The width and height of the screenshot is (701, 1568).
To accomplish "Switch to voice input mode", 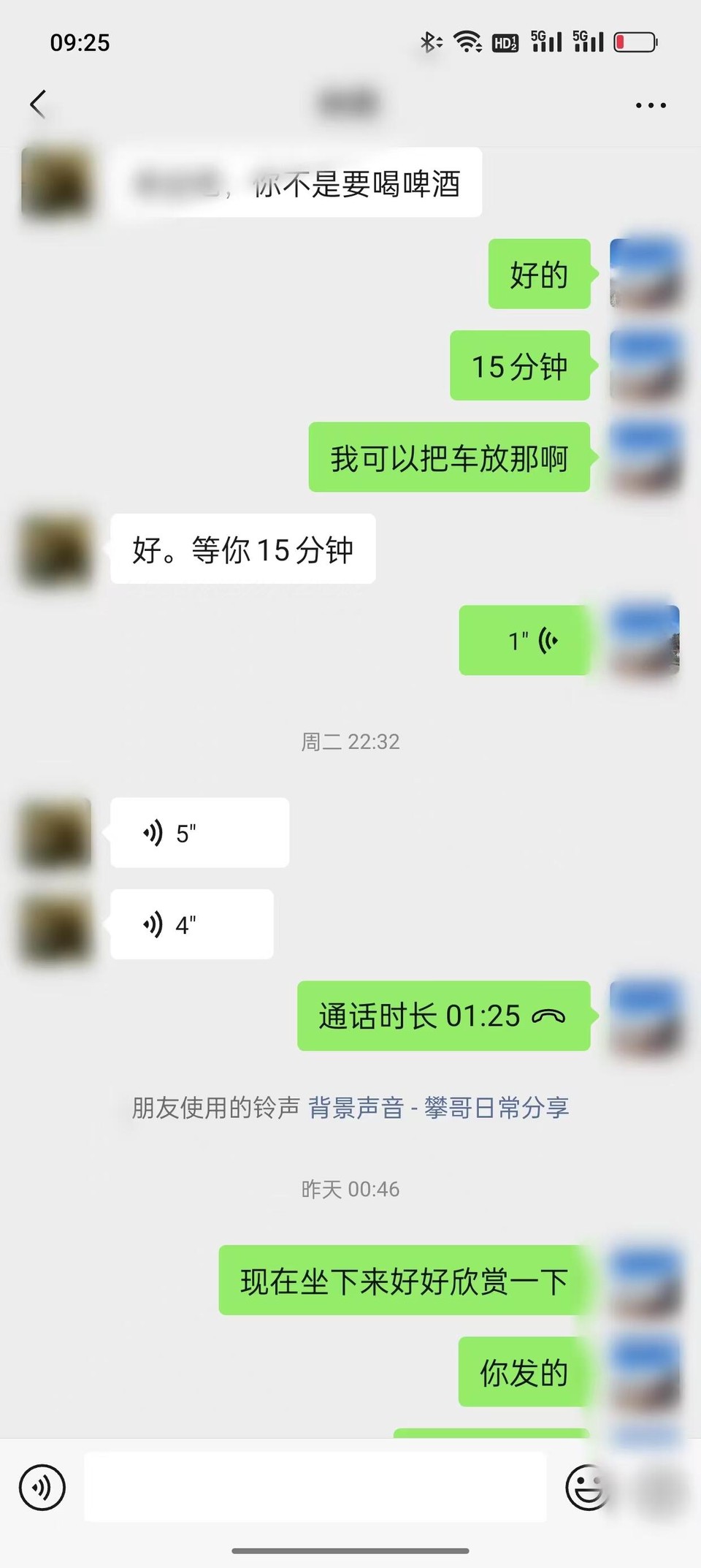I will pyautogui.click(x=42, y=1487).
